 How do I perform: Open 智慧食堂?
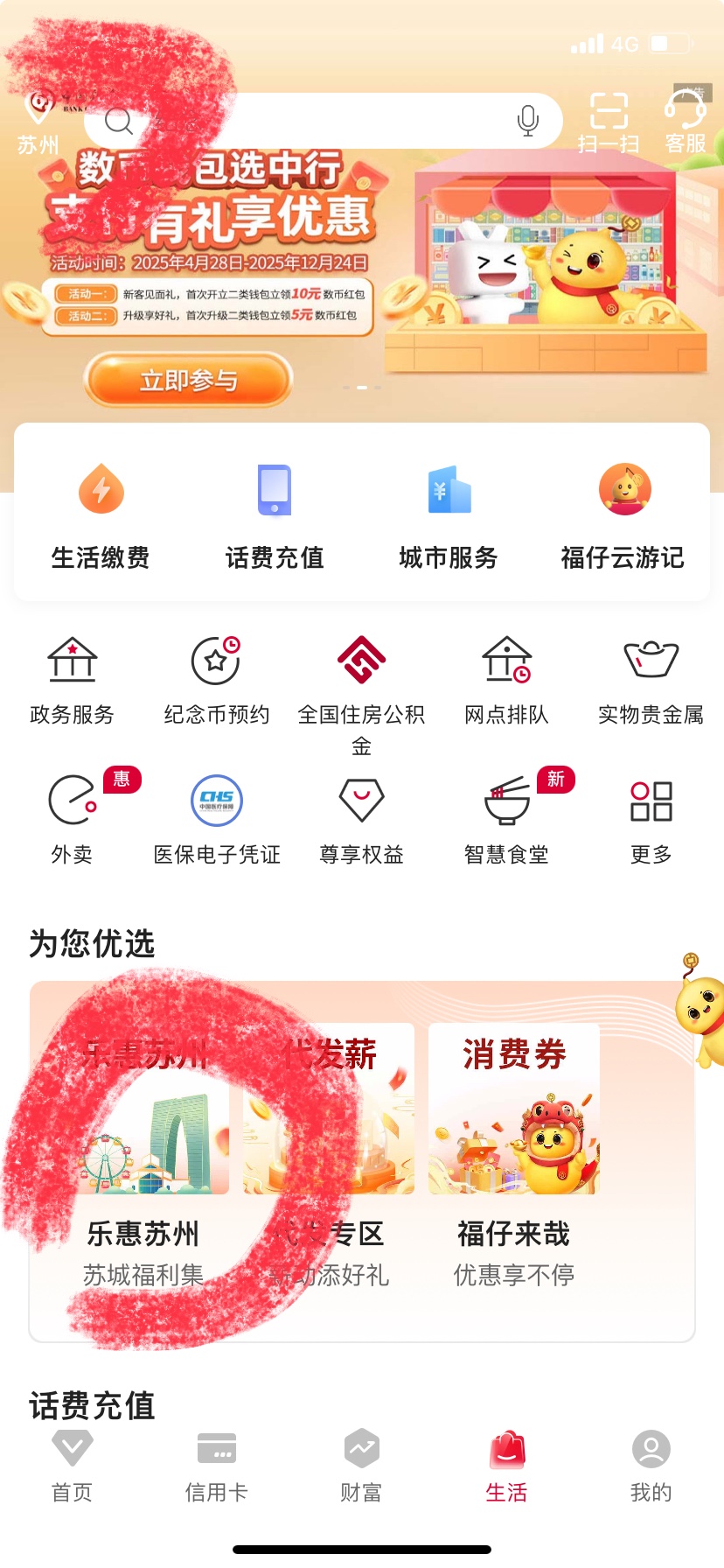click(506, 819)
